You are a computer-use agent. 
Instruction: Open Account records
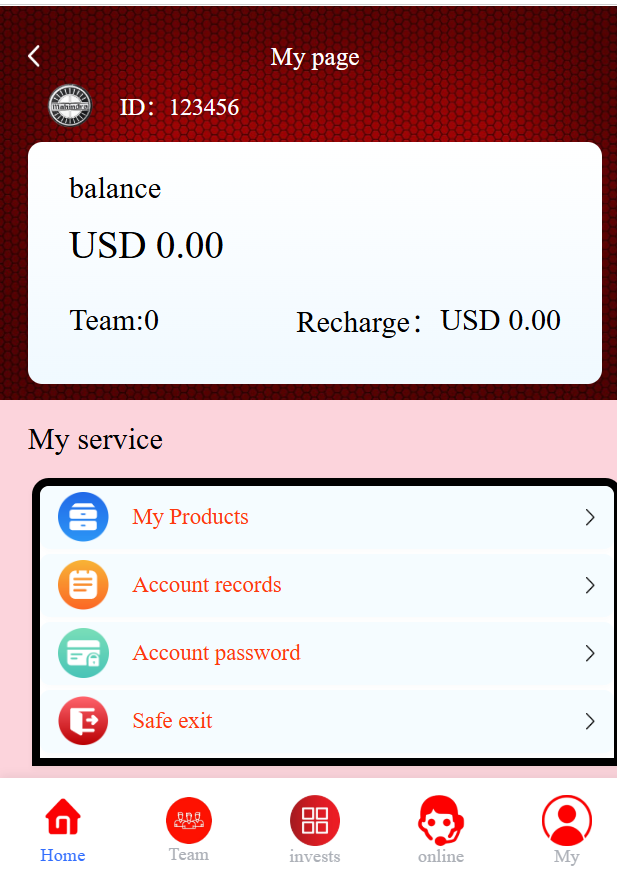(x=325, y=585)
